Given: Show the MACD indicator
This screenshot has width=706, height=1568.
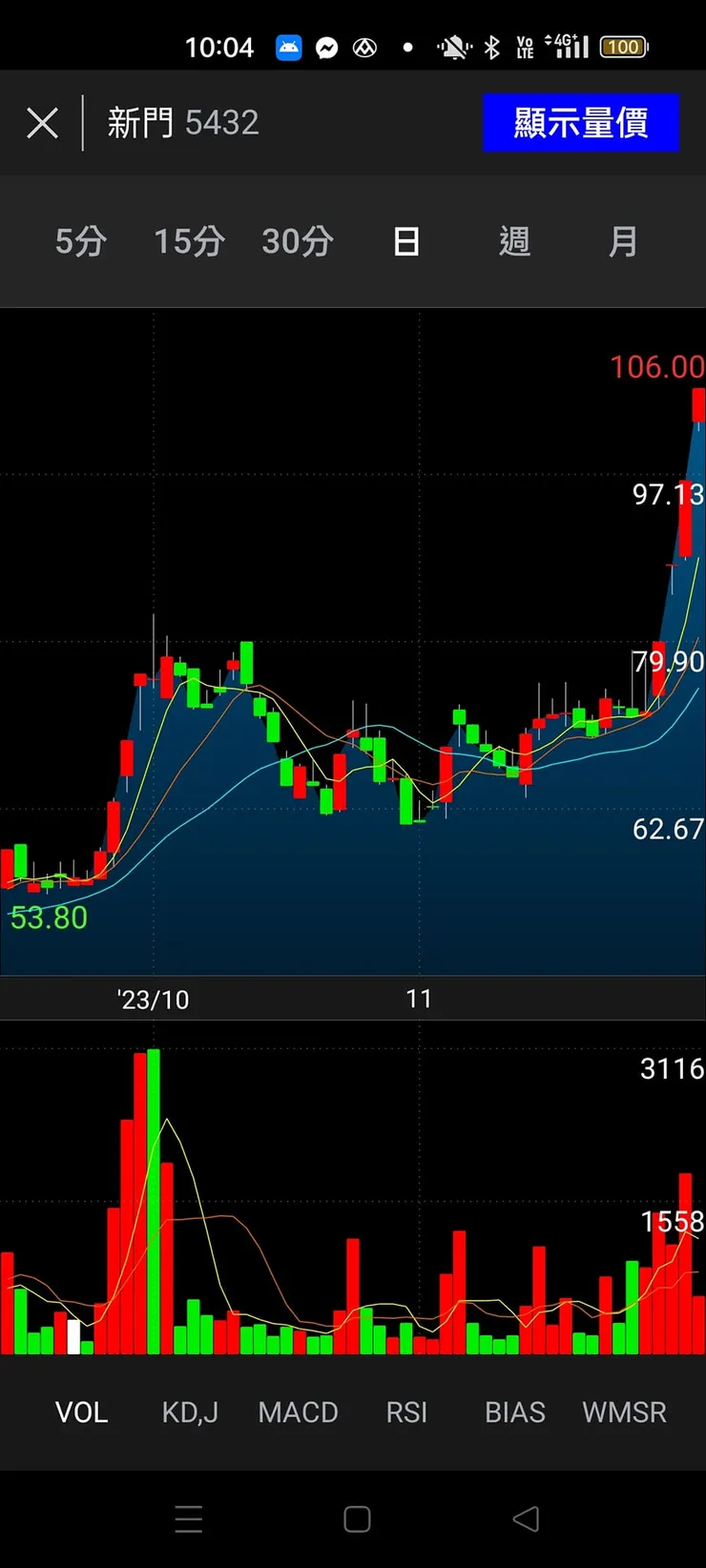Looking at the screenshot, I should tap(298, 1412).
